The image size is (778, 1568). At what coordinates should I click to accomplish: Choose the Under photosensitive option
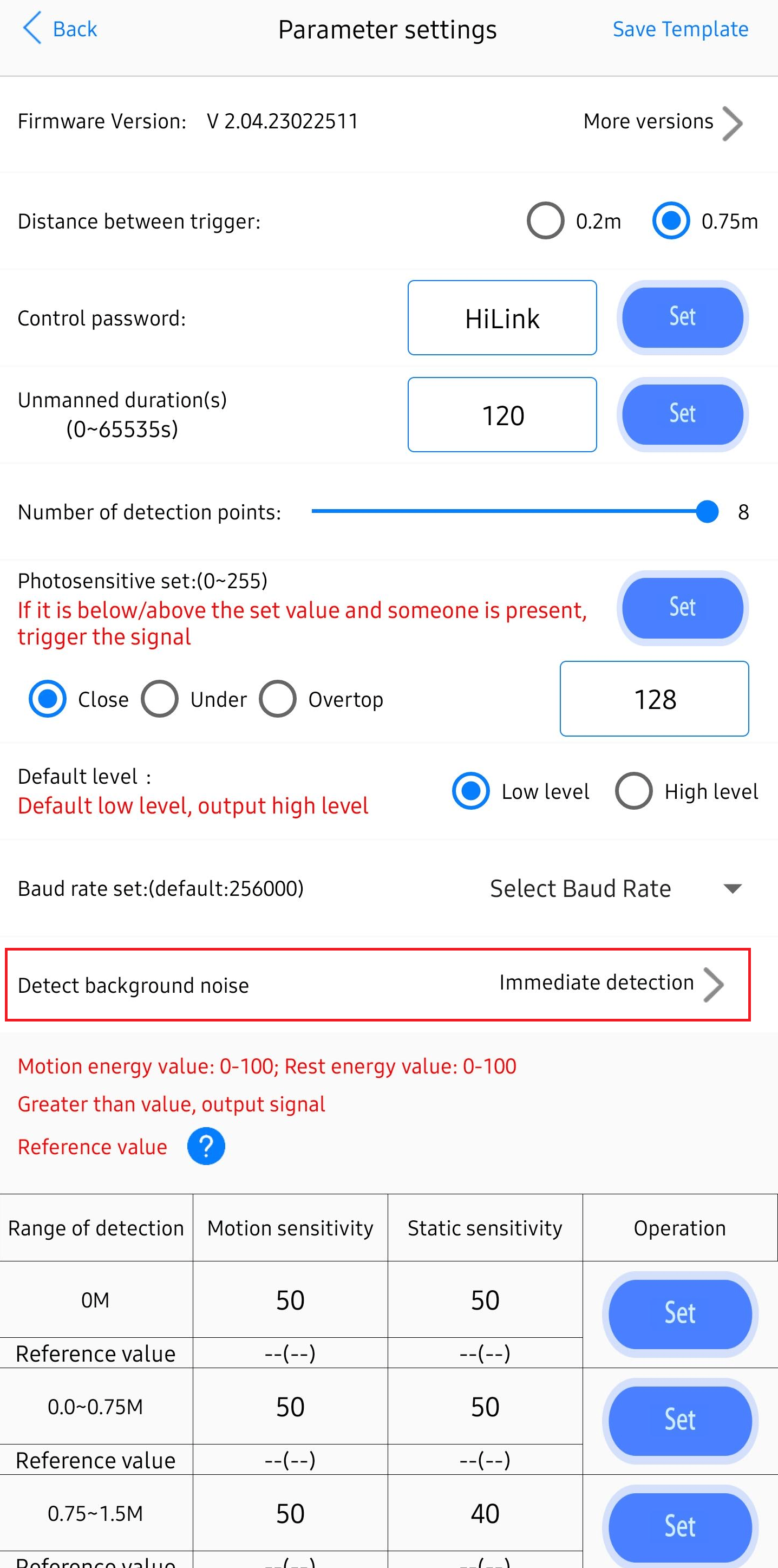pos(160,699)
